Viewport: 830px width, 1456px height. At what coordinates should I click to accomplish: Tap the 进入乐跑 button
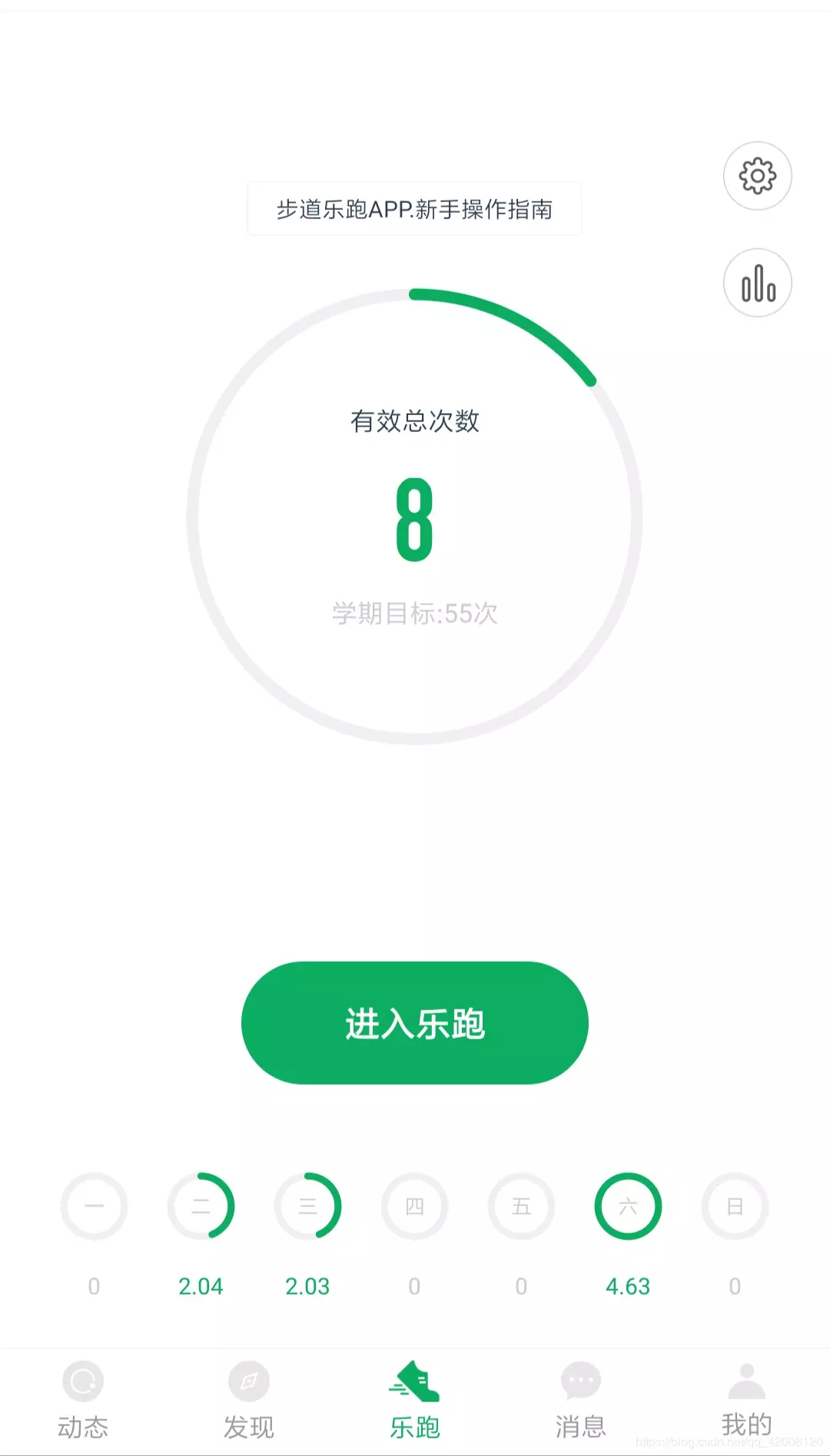tap(414, 1023)
